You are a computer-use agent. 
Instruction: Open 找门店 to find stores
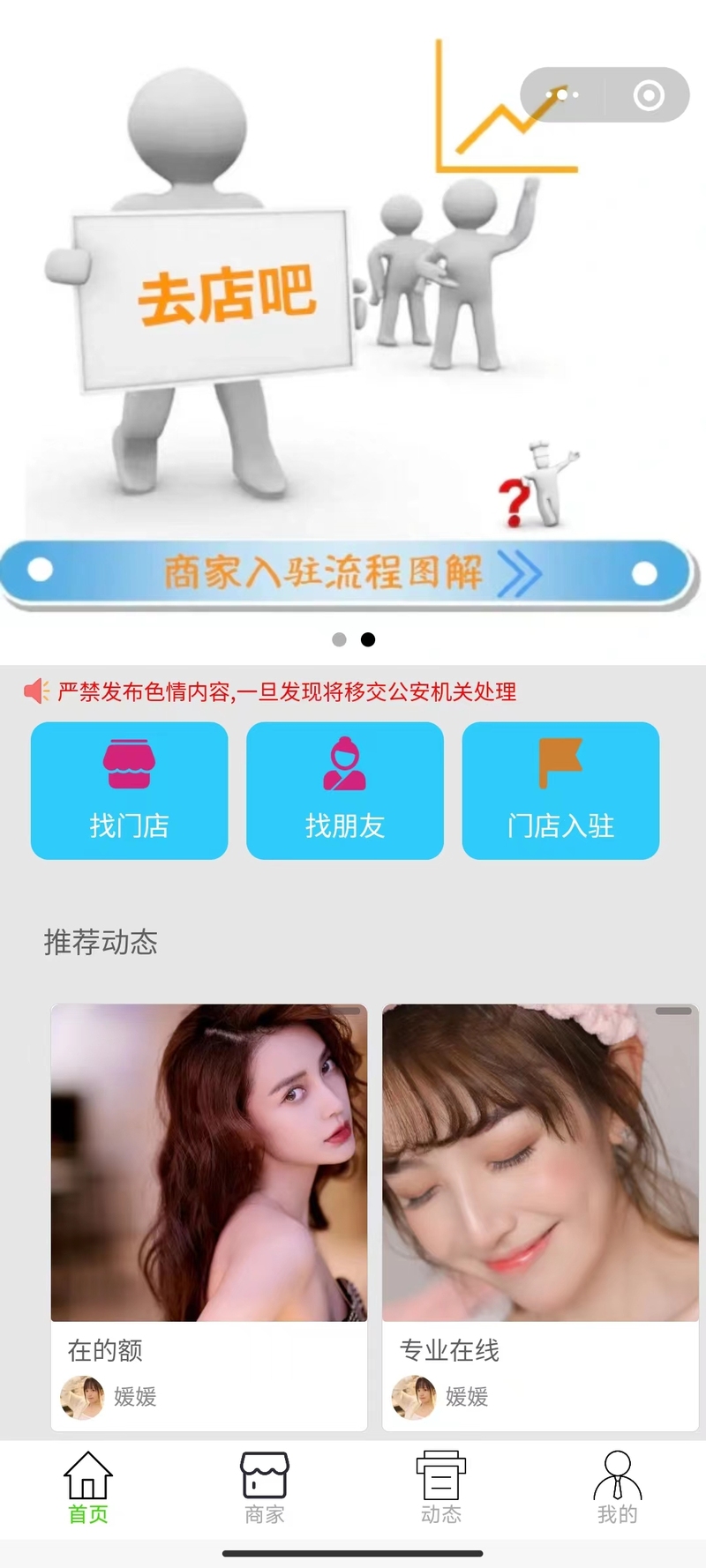click(130, 790)
